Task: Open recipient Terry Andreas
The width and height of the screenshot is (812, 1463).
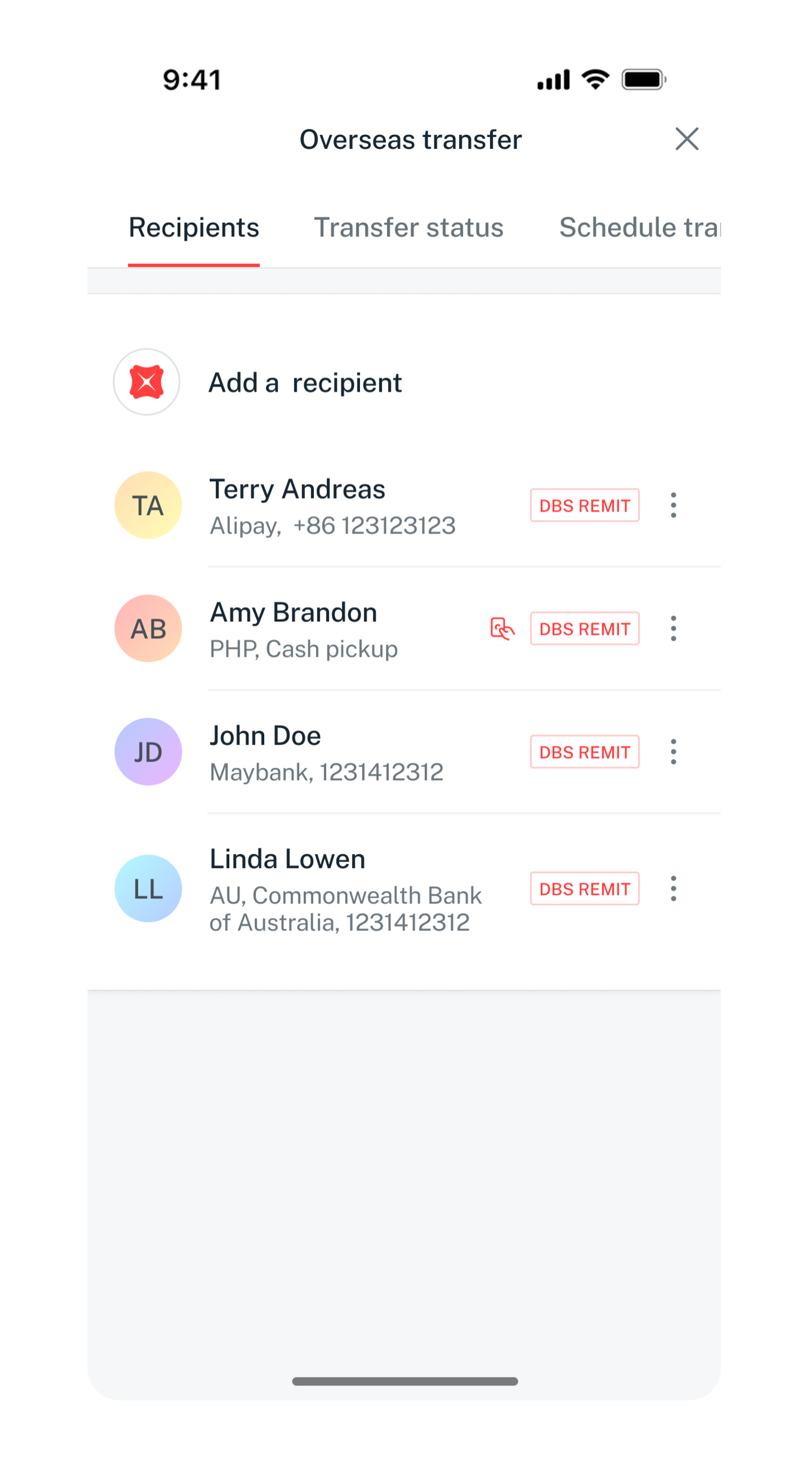Action: 331,506
